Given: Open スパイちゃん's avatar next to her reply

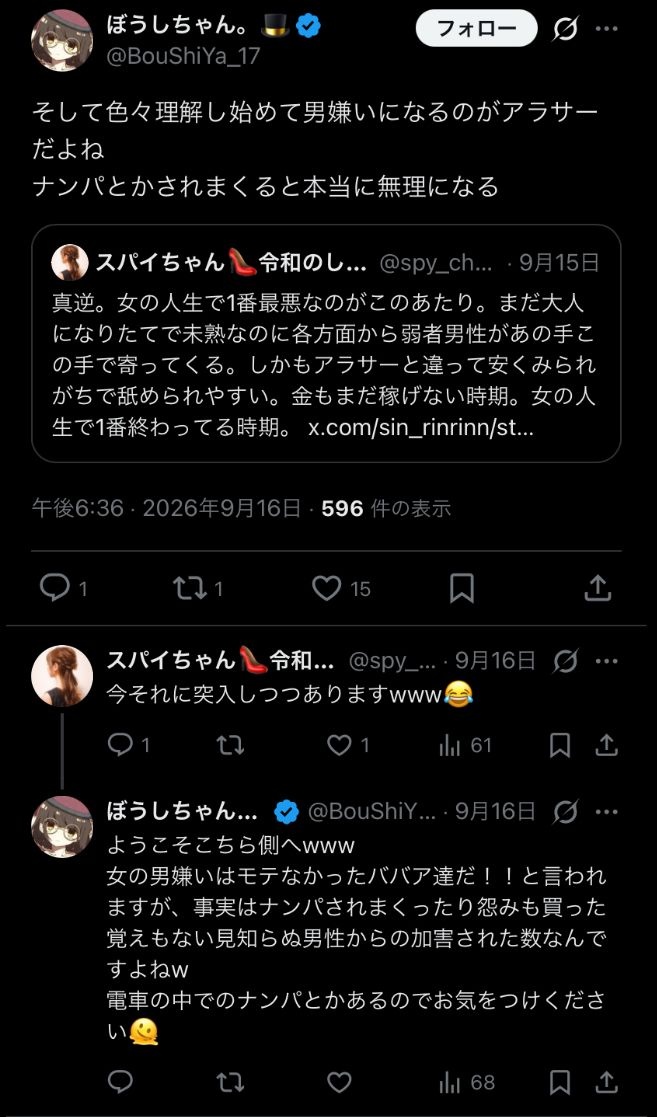Looking at the screenshot, I should coord(62,675).
